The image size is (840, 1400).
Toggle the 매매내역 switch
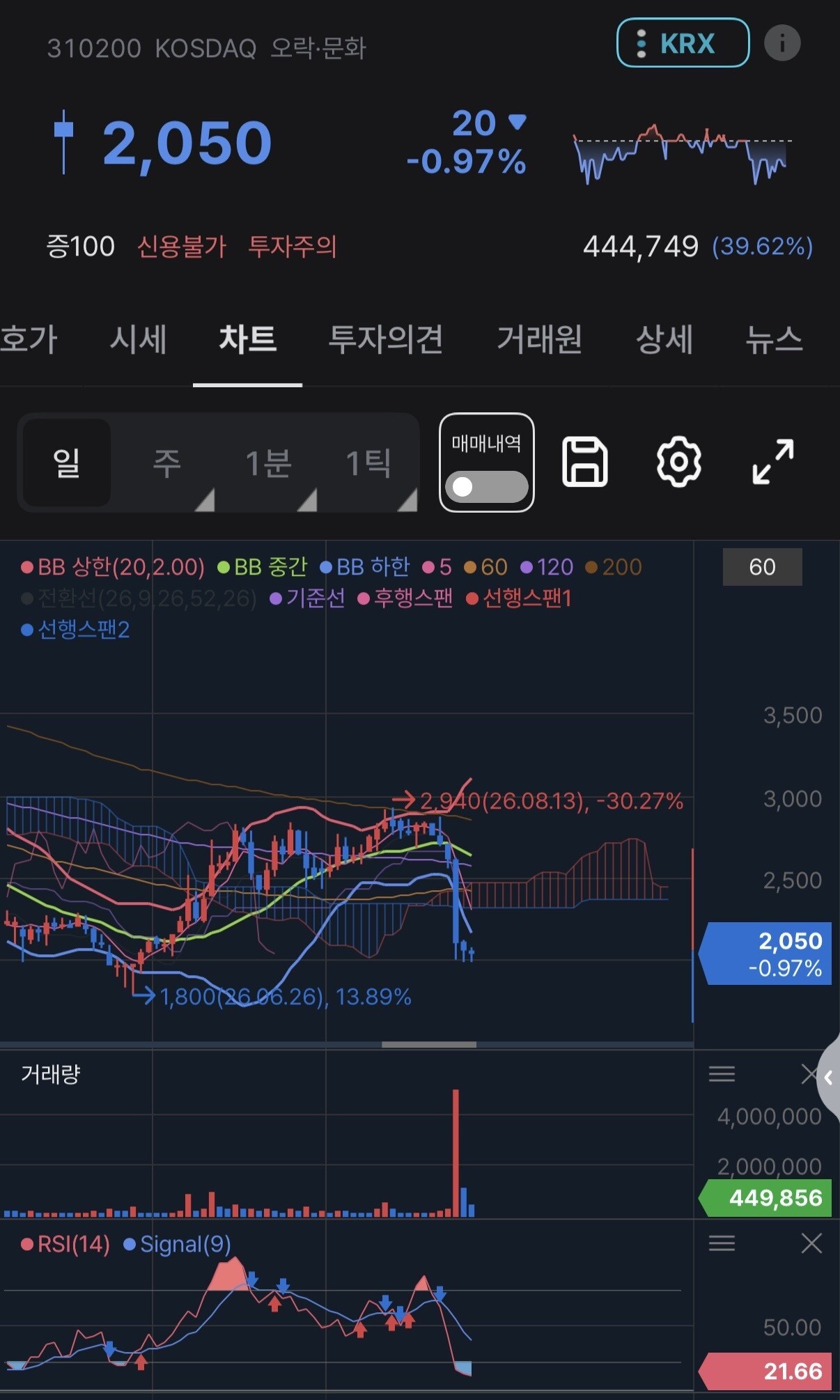point(486,486)
